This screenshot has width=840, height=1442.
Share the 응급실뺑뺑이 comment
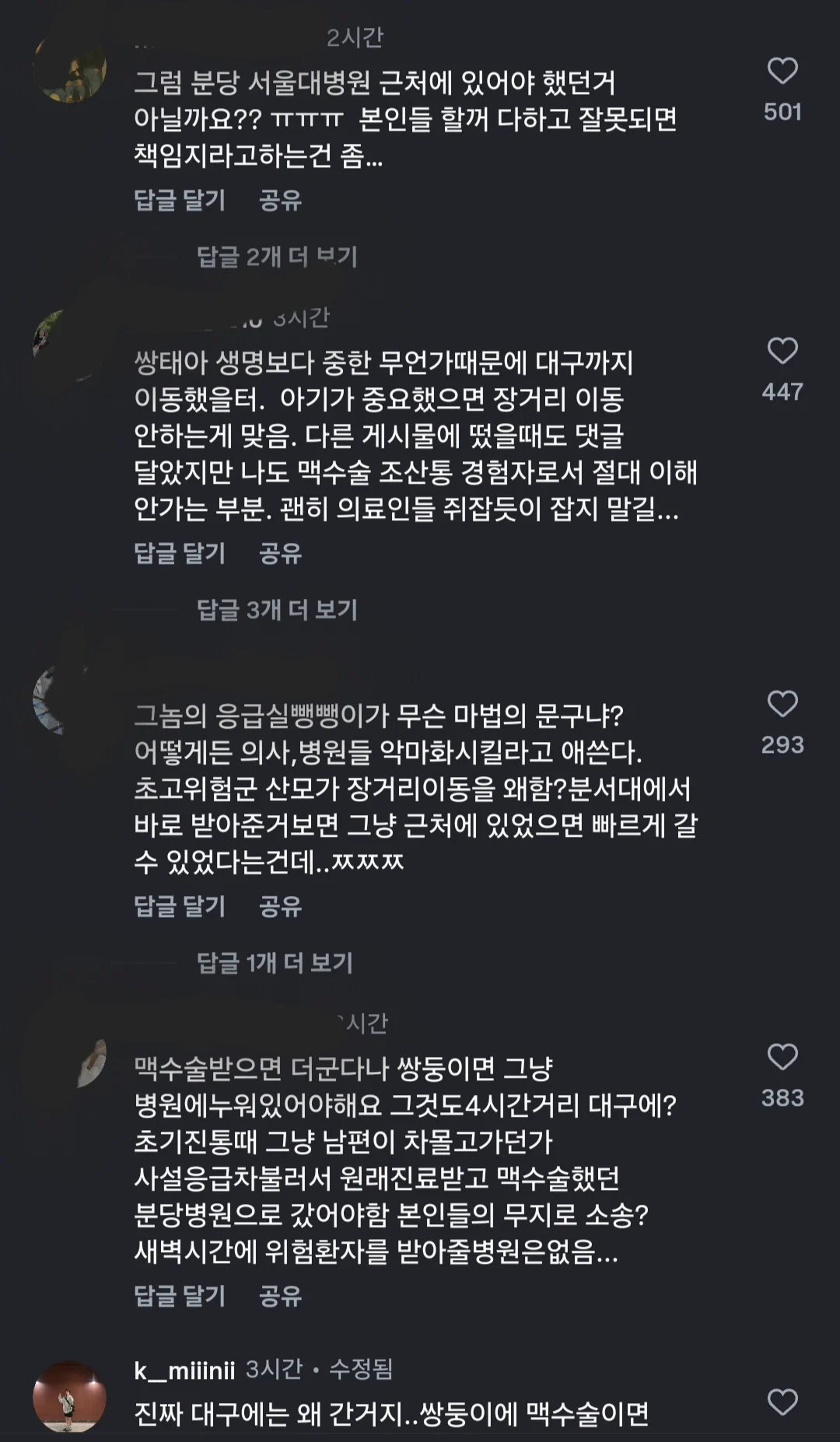pos(280,906)
